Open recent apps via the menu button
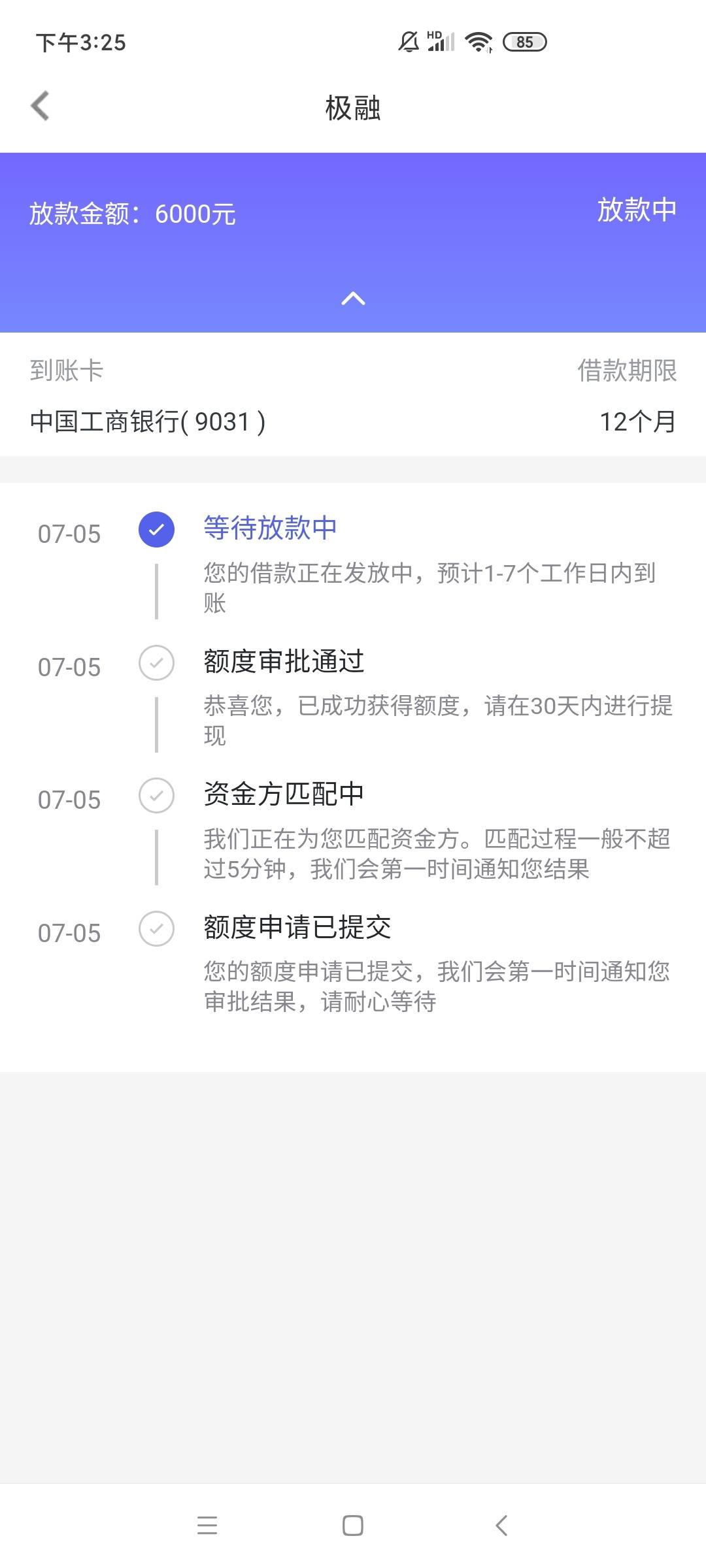Image resolution: width=706 pixels, height=1568 pixels. tap(207, 1526)
